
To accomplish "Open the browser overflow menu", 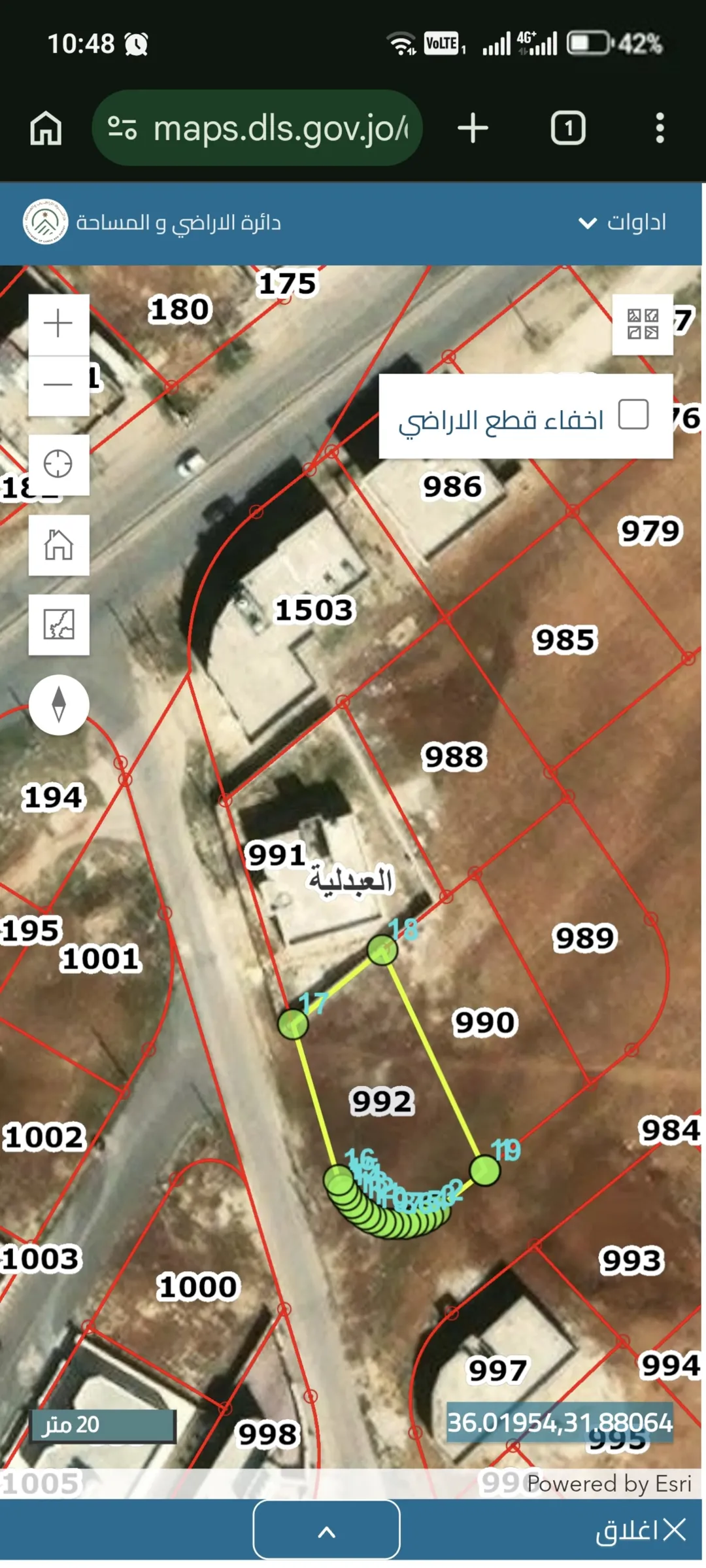I will 660,128.
